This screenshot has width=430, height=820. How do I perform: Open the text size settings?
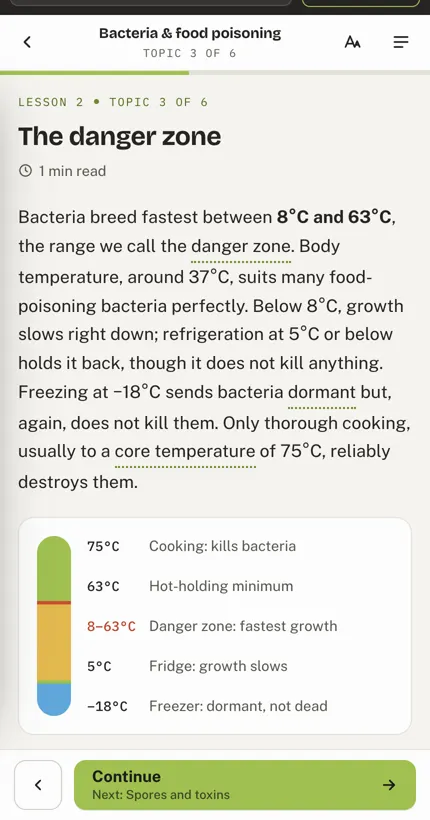(x=353, y=42)
